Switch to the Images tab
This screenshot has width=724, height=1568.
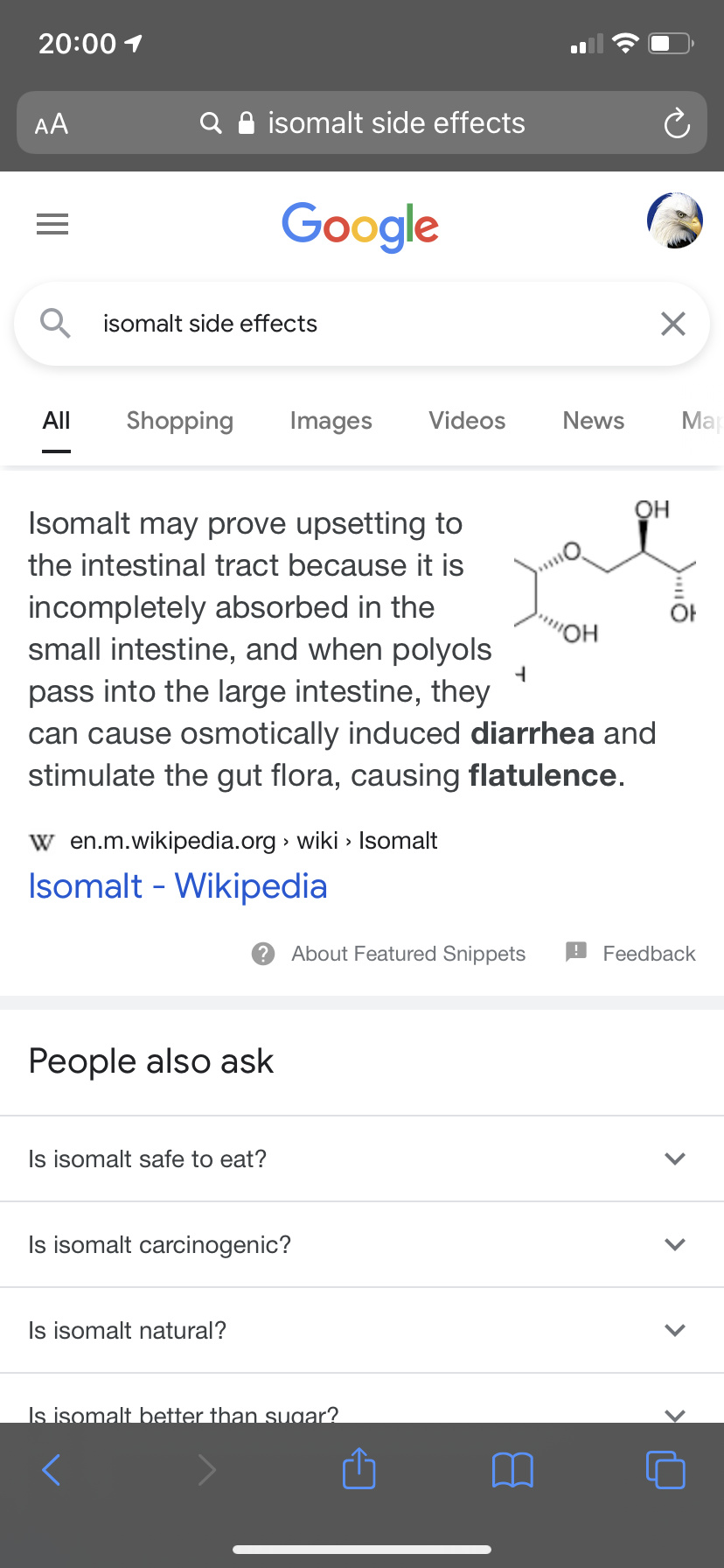[x=331, y=421]
